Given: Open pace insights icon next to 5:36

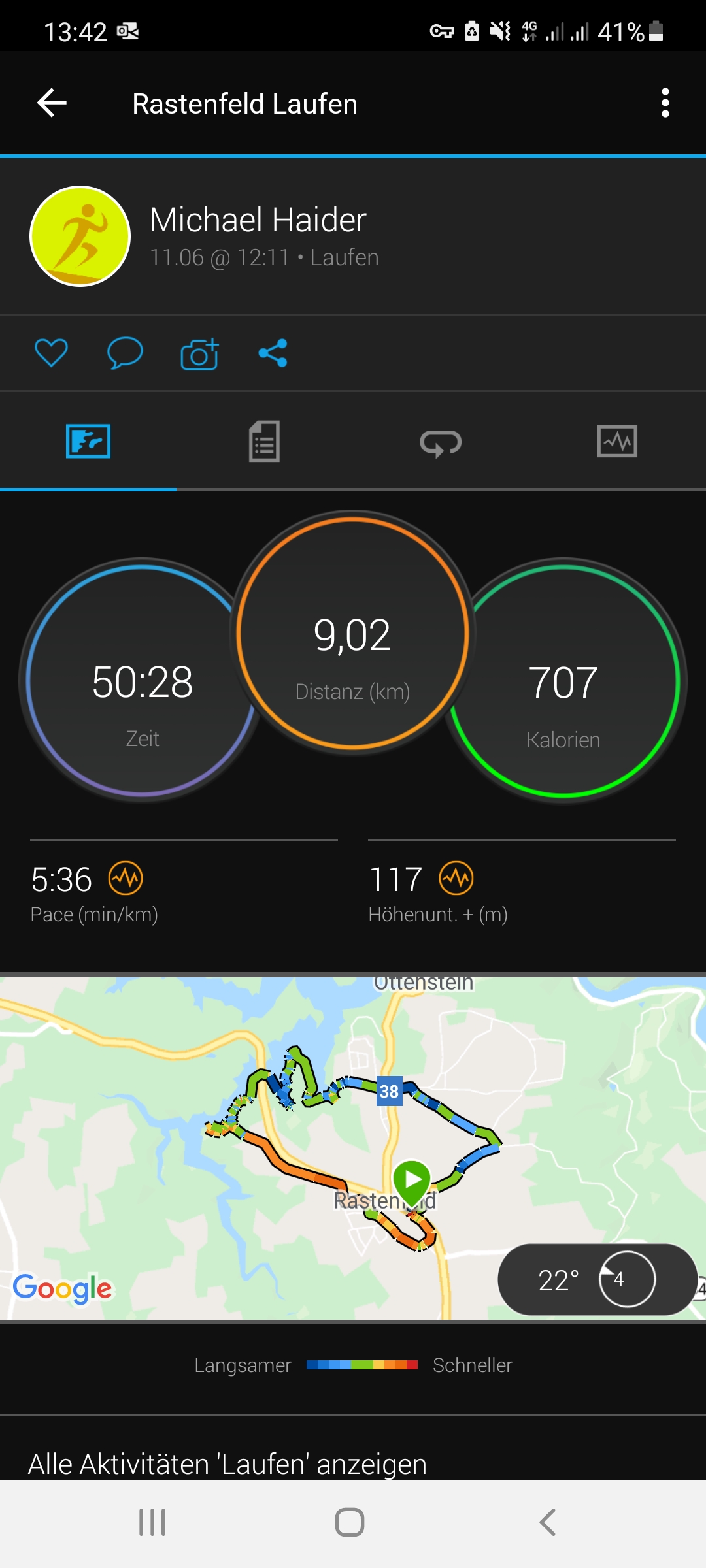Looking at the screenshot, I should 126,879.
